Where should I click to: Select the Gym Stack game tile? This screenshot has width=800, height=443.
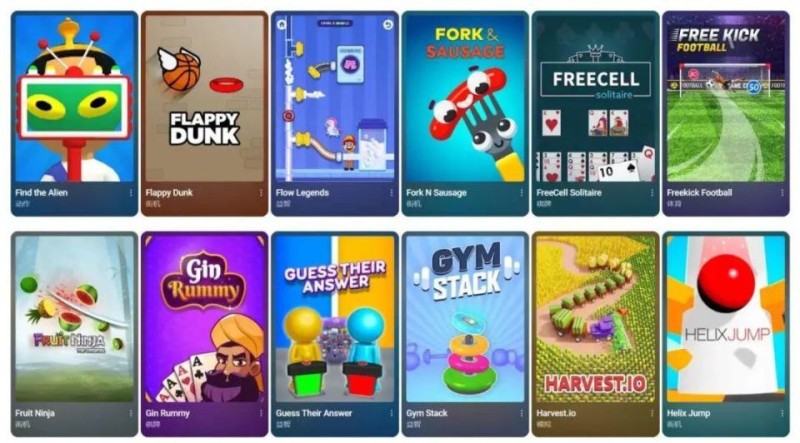[464, 318]
